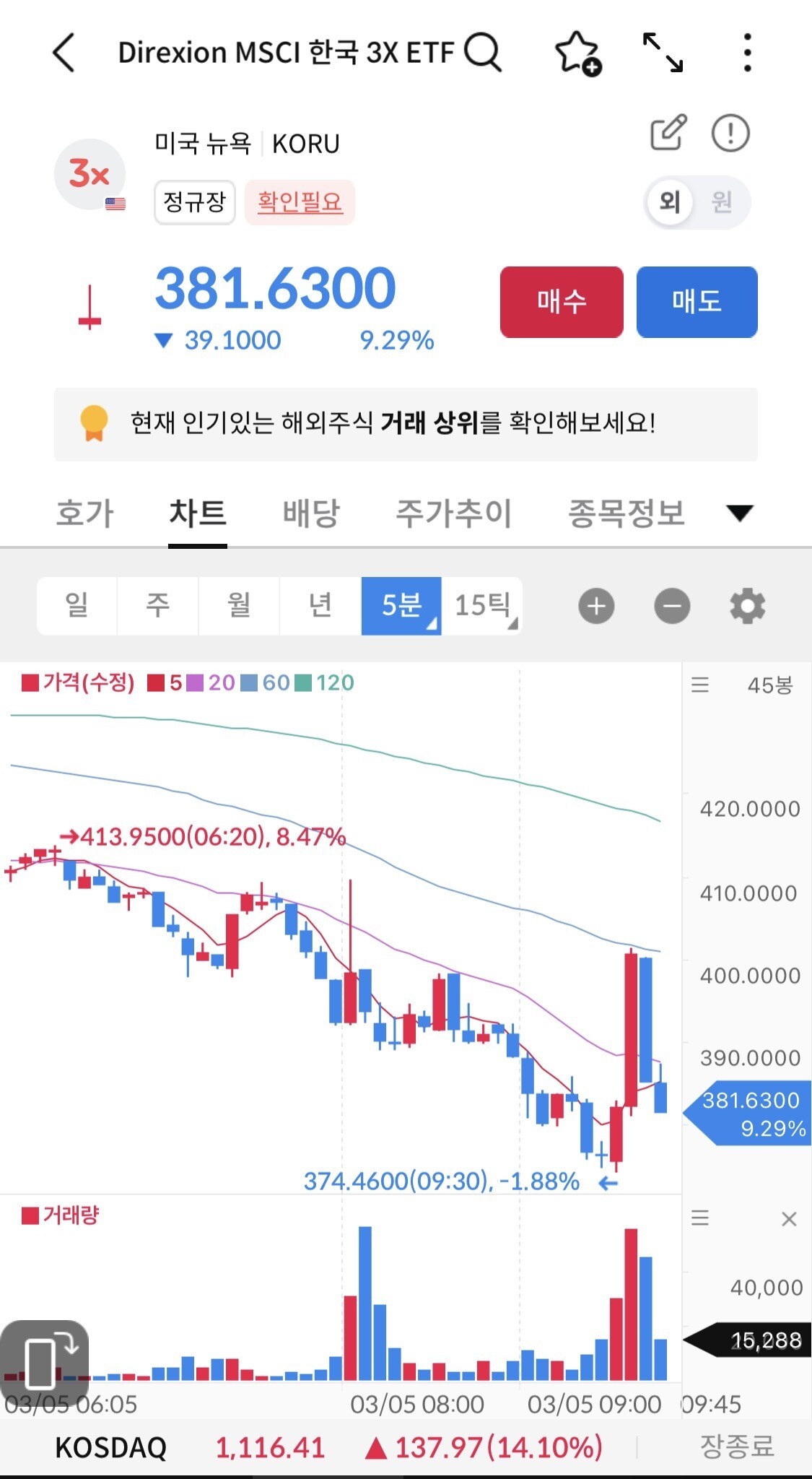Open the three-dot overflow menu
This screenshot has width=812, height=1479.
pyautogui.click(x=748, y=53)
